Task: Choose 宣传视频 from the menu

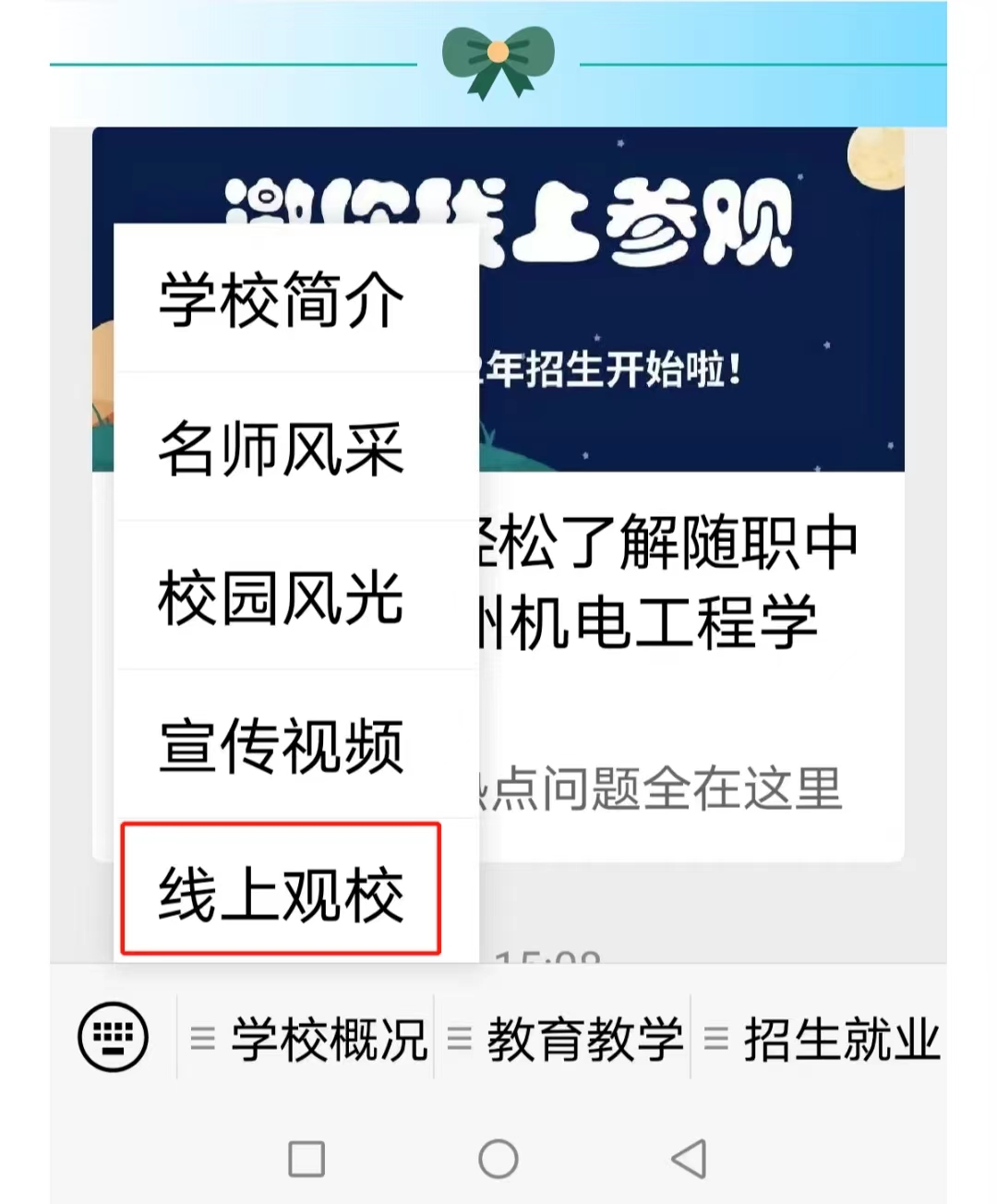Action: (x=282, y=745)
